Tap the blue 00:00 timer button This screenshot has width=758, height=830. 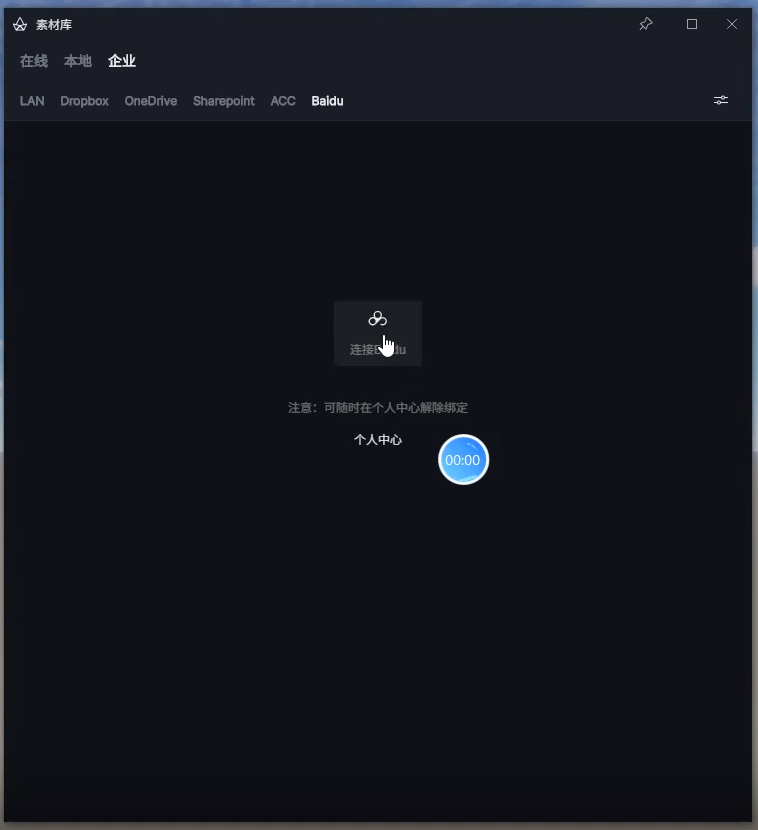(x=463, y=460)
